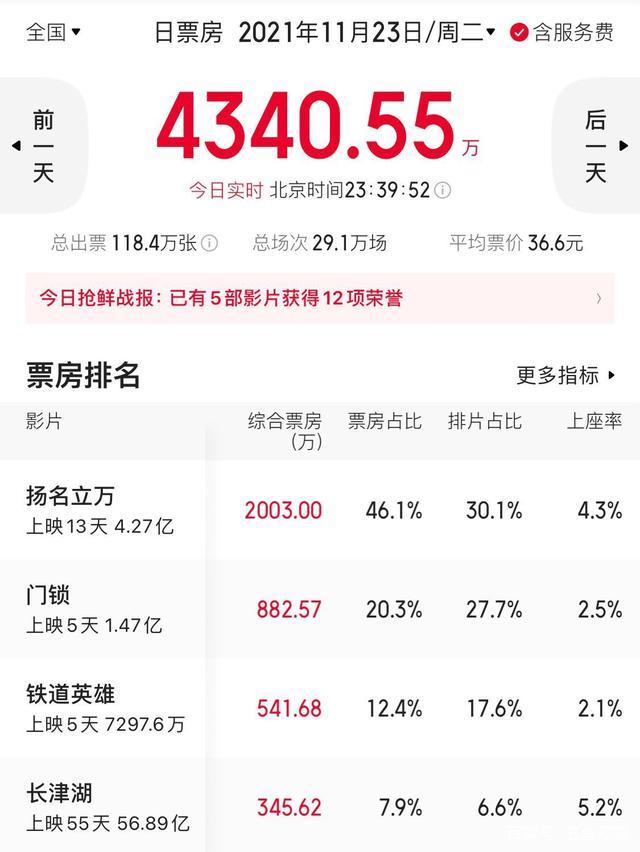
Task: Tap the info icon beside 总出票
Action: pos(209,242)
